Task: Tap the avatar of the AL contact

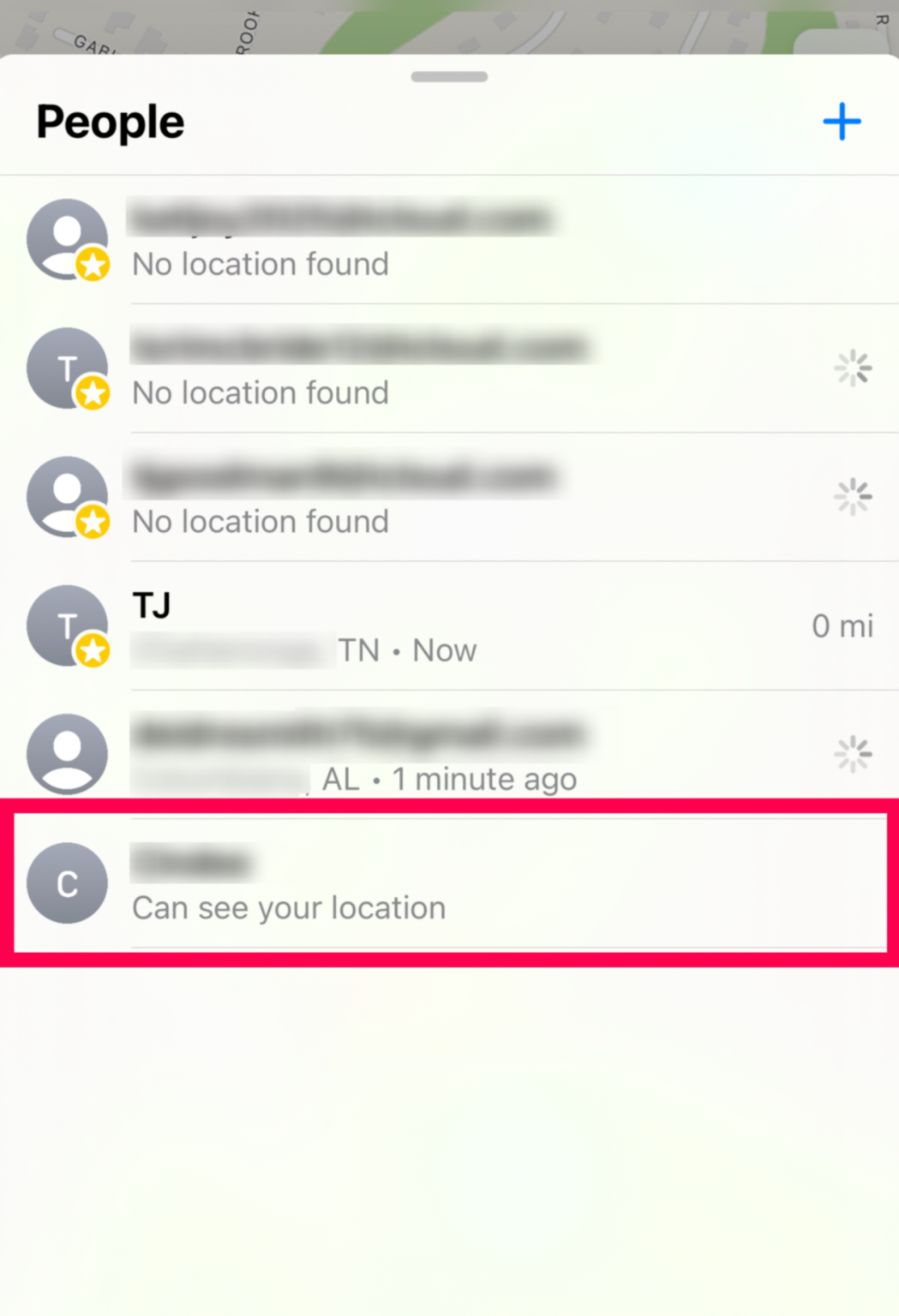Action: coord(67,754)
